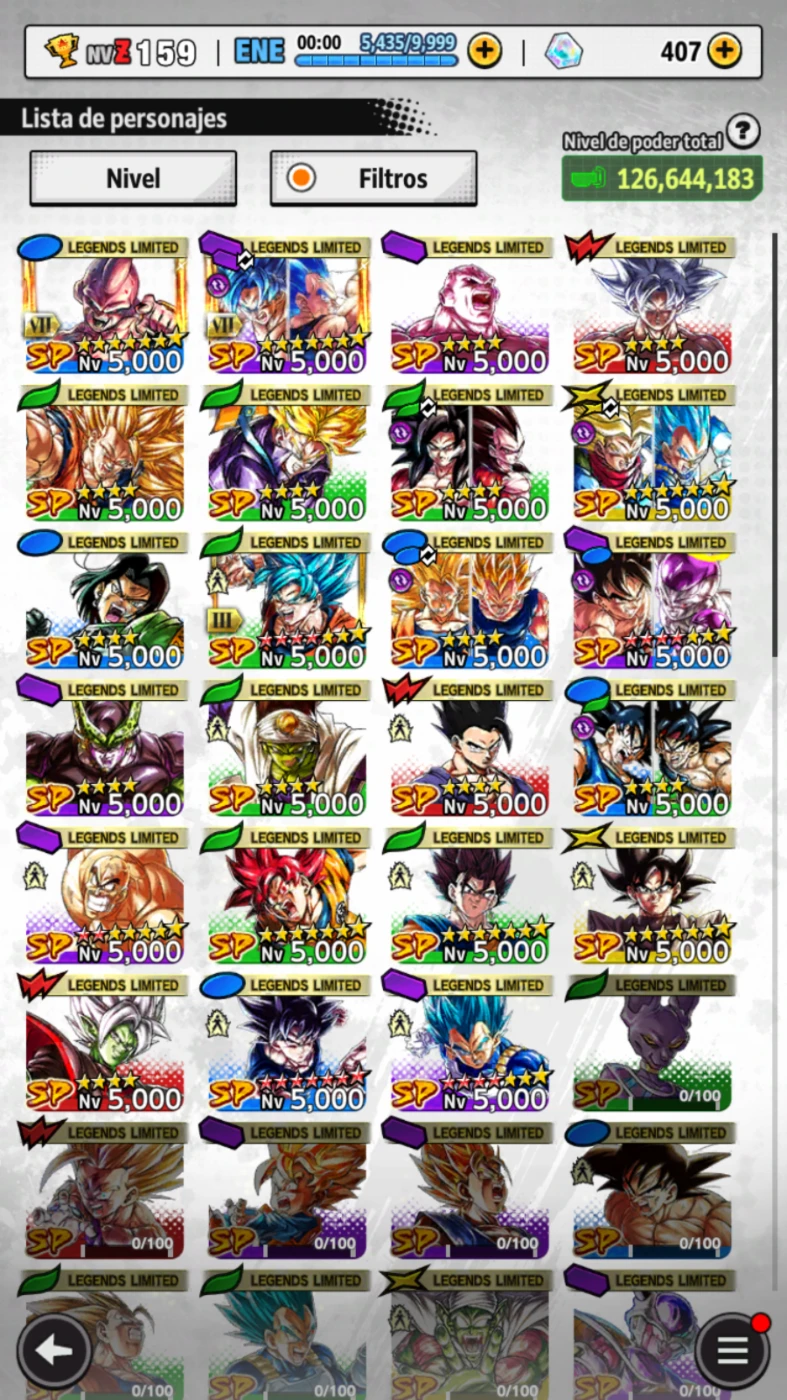Open the Nivel sort button
Image resolution: width=787 pixels, height=1400 pixels.
(133, 179)
